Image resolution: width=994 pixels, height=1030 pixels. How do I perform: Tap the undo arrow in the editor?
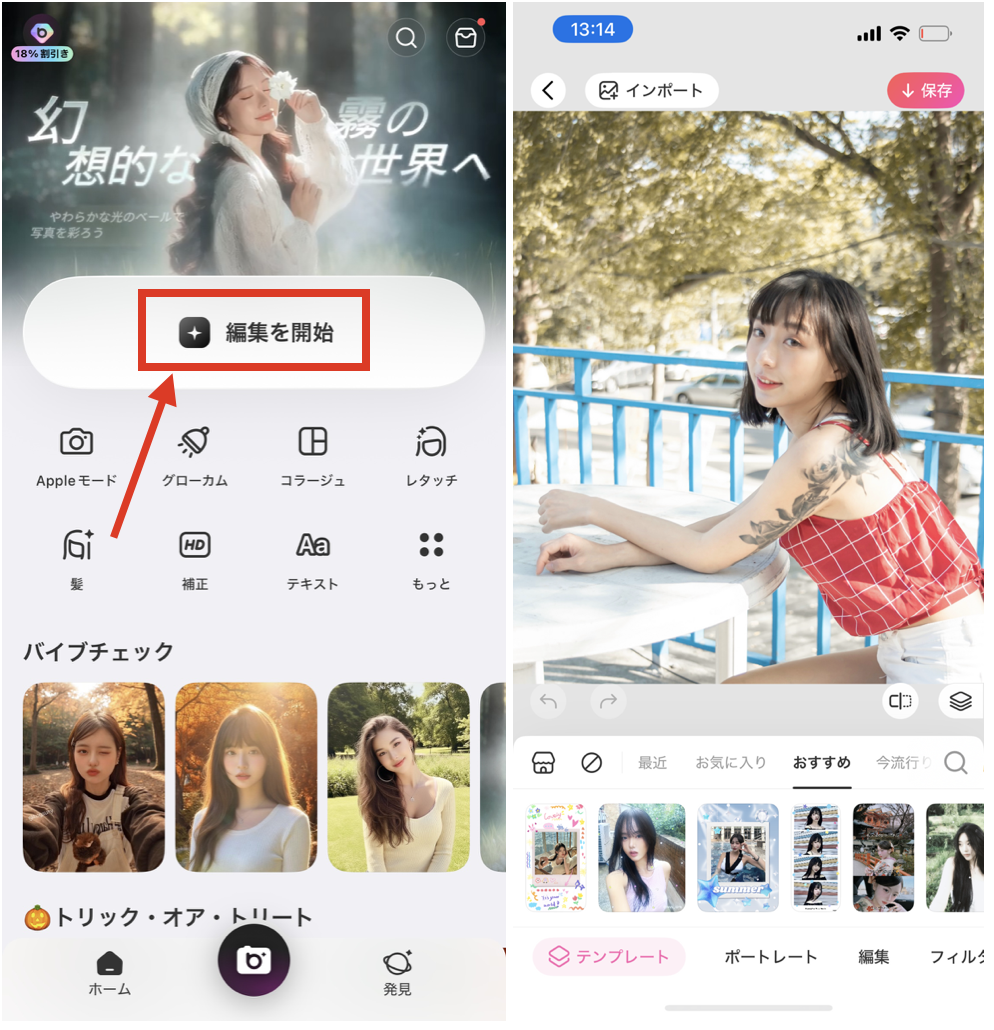click(548, 701)
